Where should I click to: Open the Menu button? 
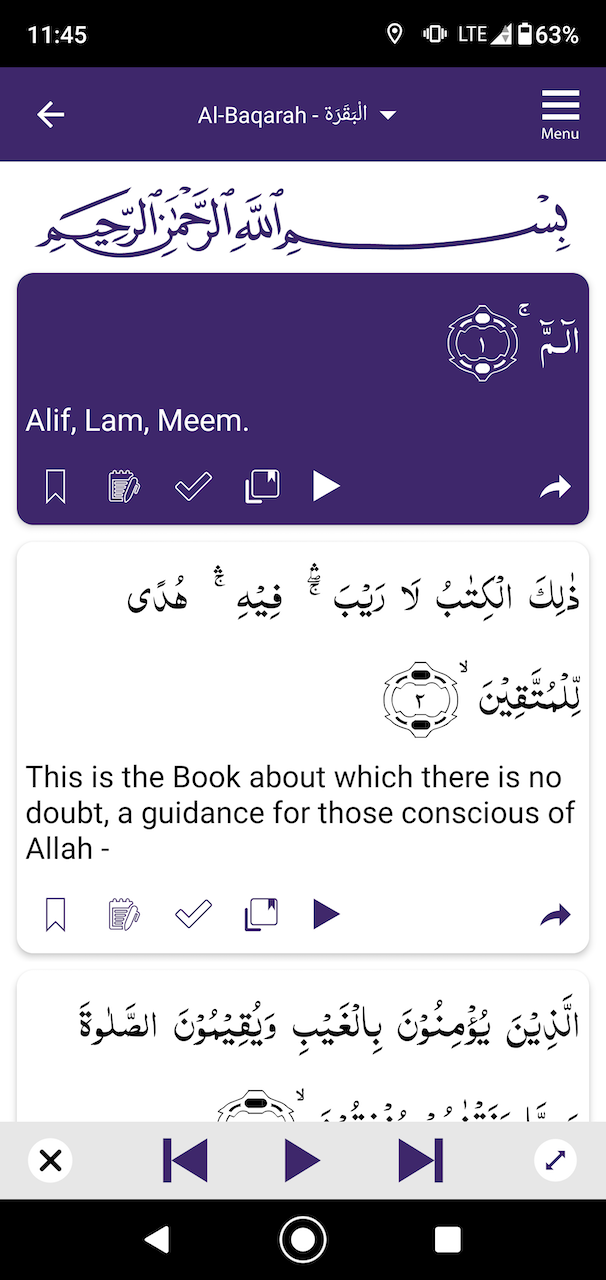pyautogui.click(x=560, y=115)
